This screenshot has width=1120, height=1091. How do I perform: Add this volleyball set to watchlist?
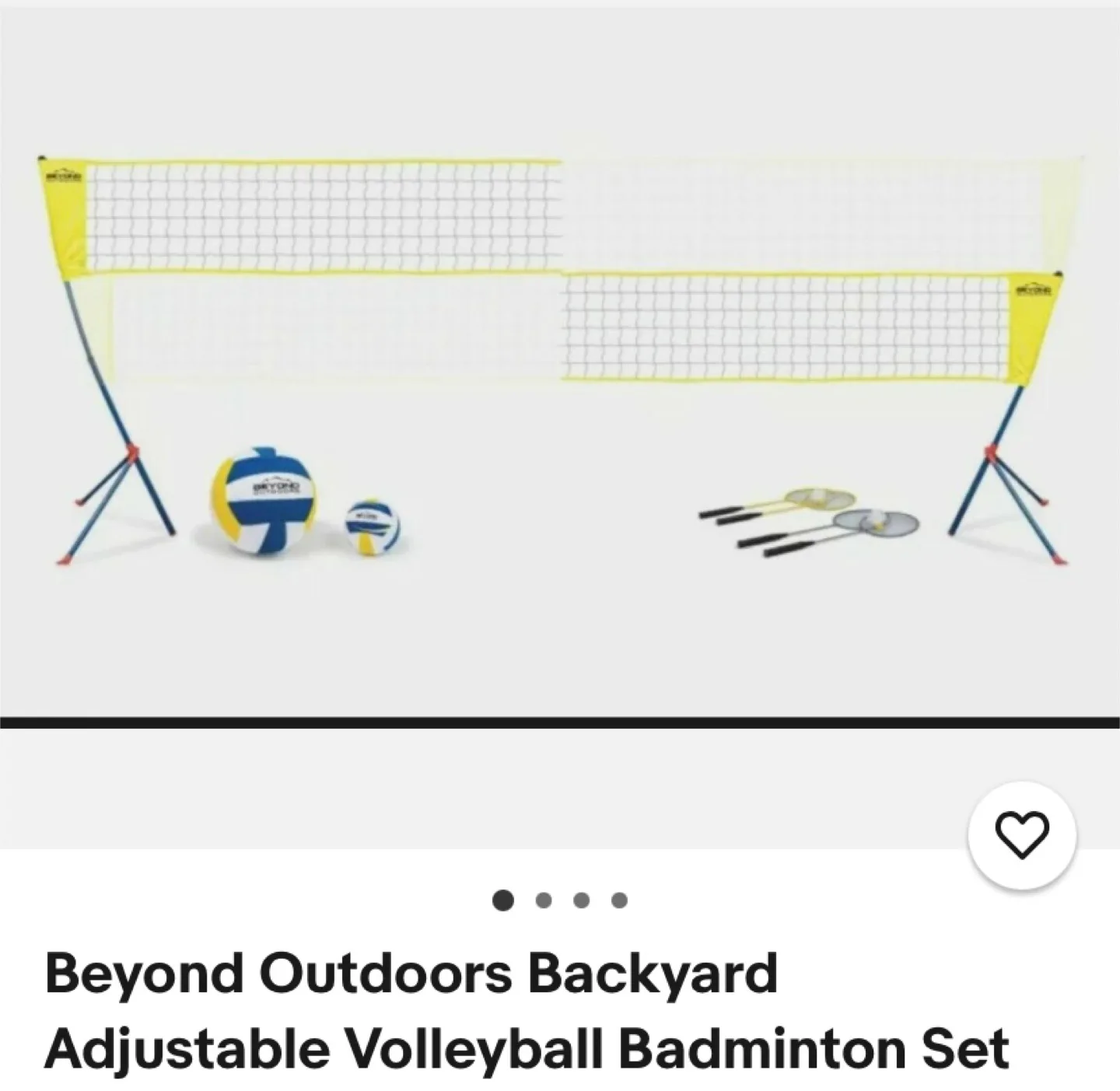(1022, 835)
